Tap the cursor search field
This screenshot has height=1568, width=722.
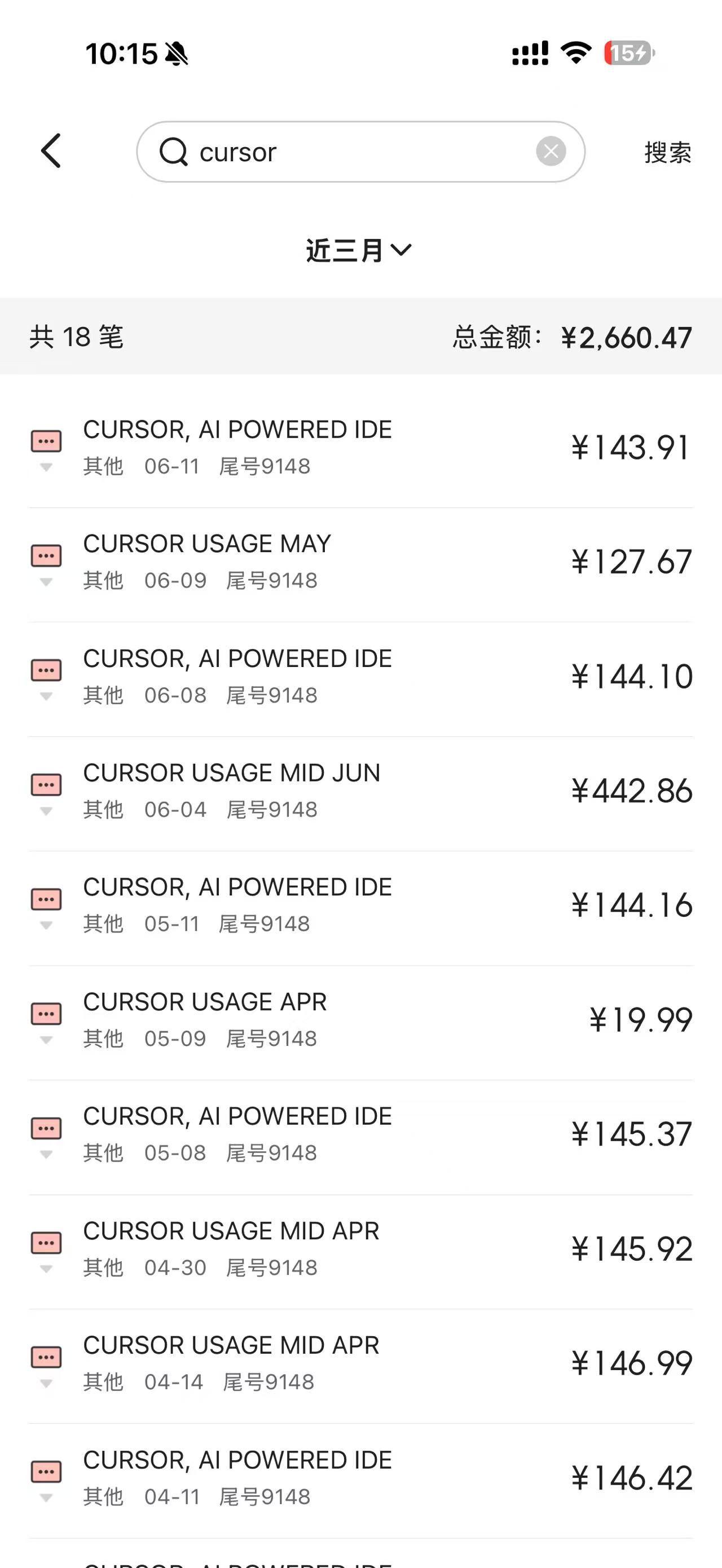pyautogui.click(x=360, y=152)
